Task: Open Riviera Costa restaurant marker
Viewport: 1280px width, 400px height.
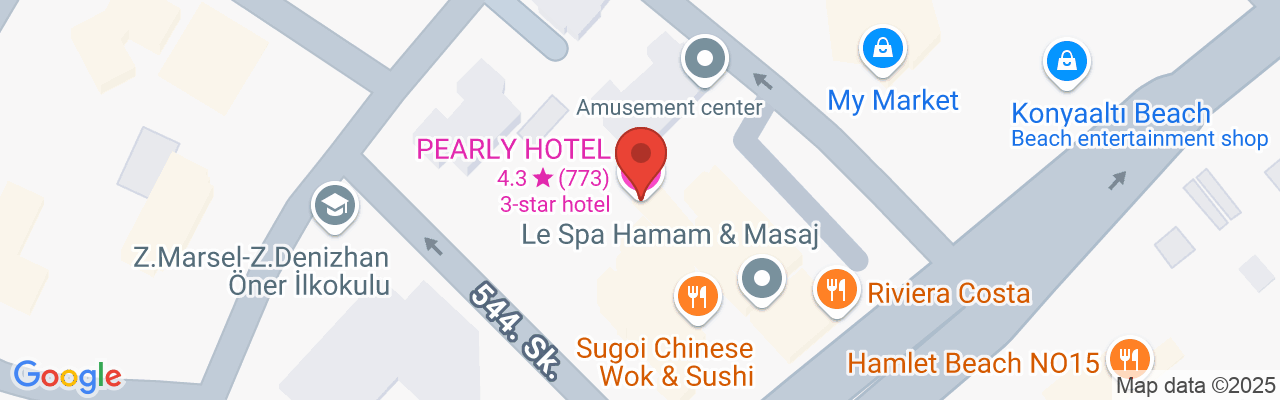Action: tap(833, 290)
